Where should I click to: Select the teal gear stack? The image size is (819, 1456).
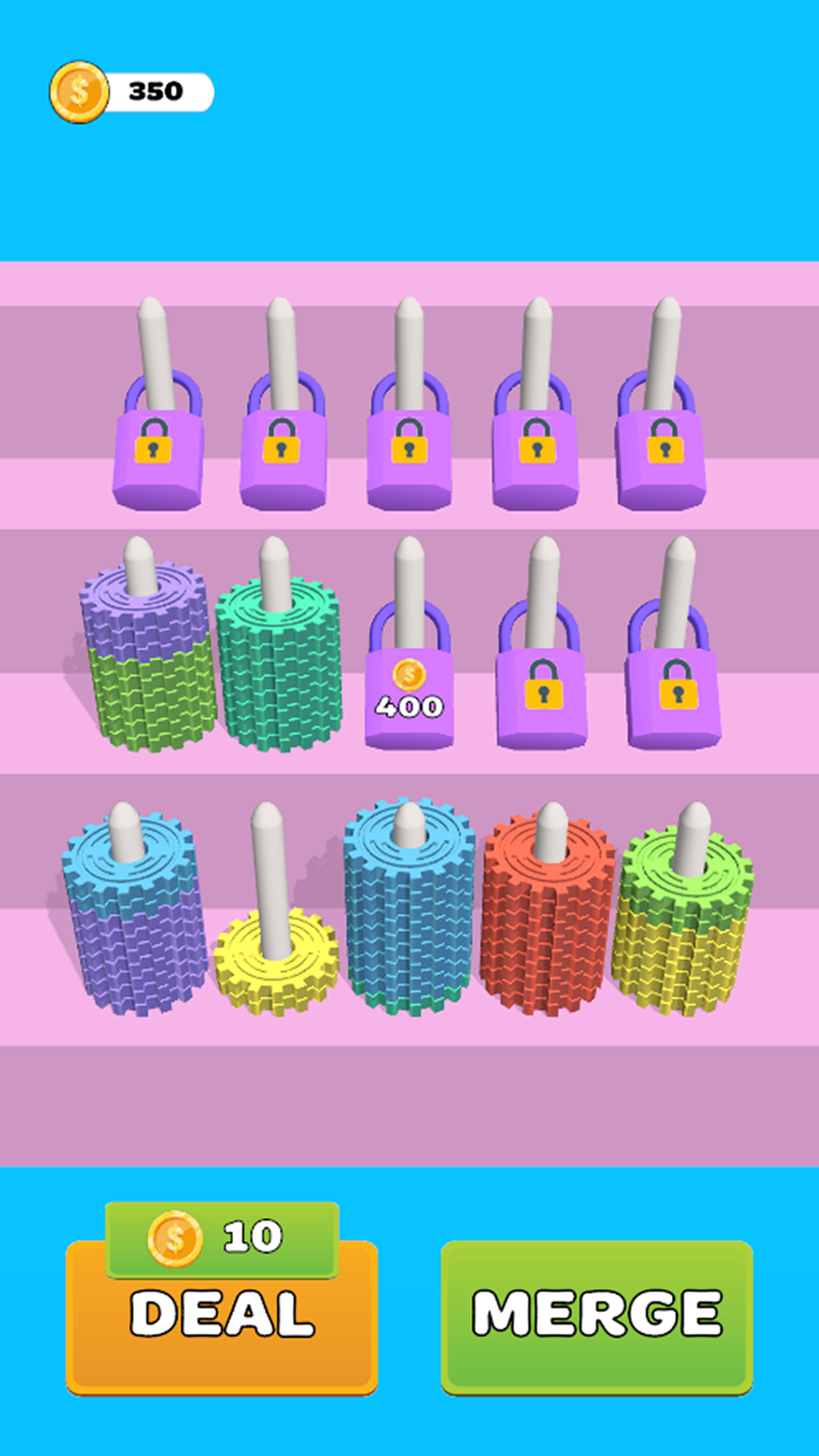[x=278, y=646]
